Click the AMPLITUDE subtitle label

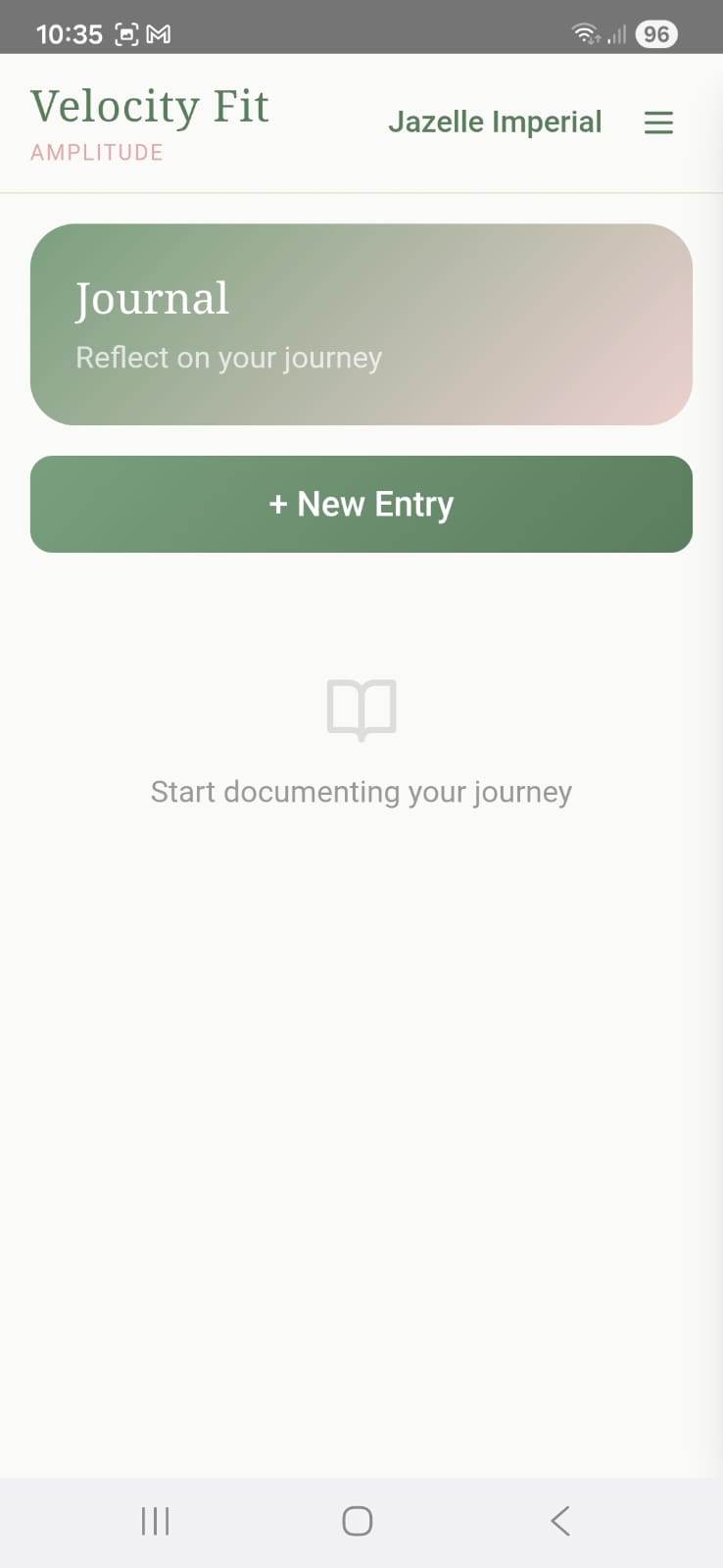[97, 153]
